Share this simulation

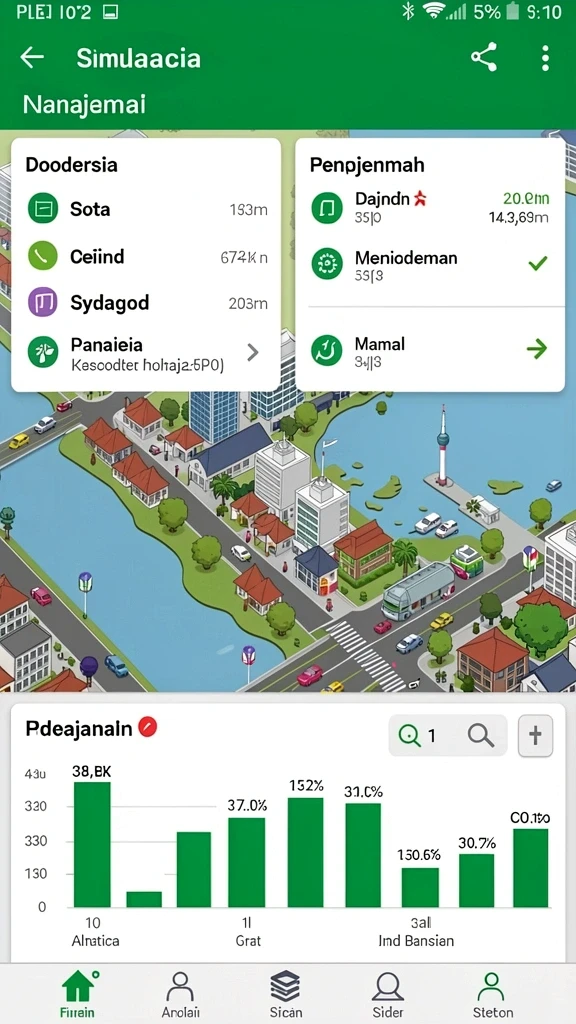[x=484, y=57]
